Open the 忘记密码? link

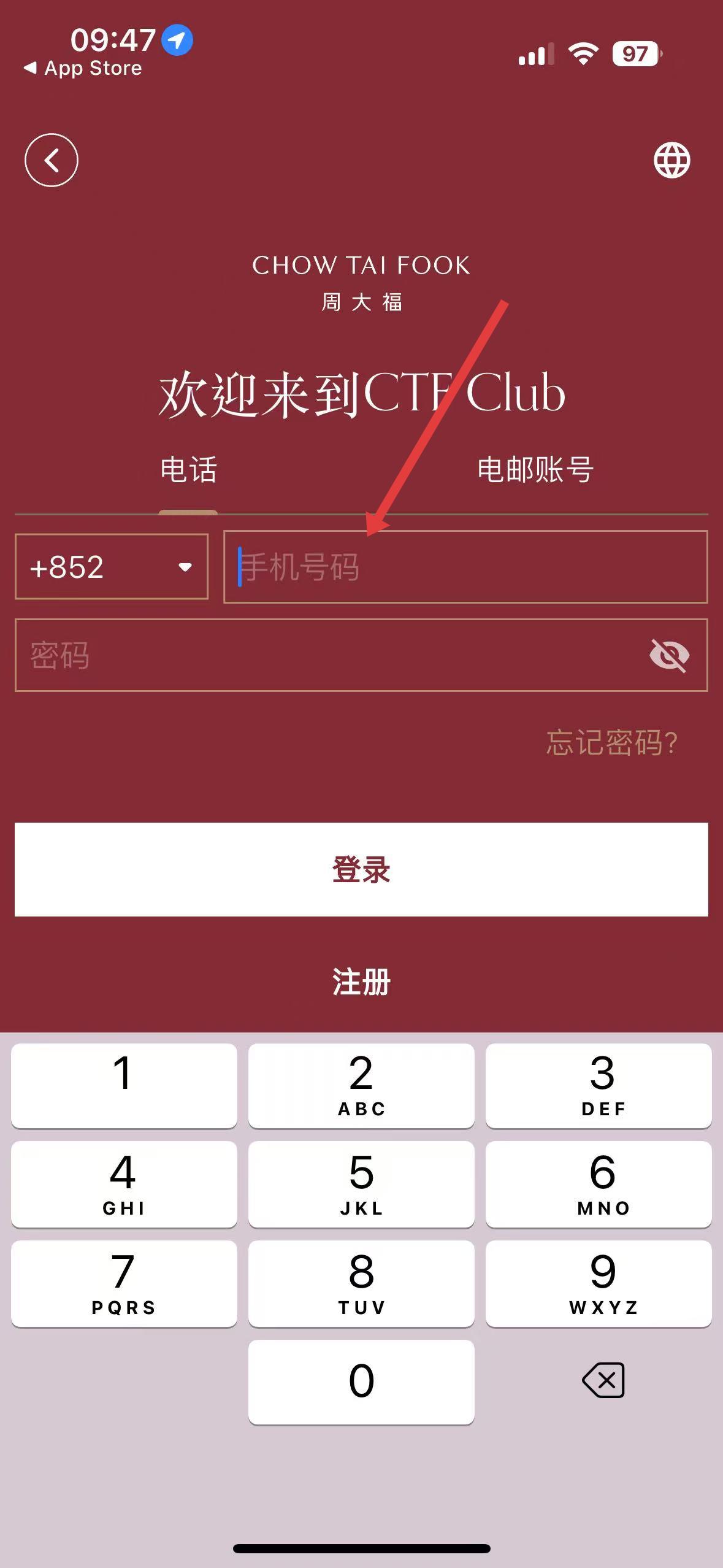612,743
